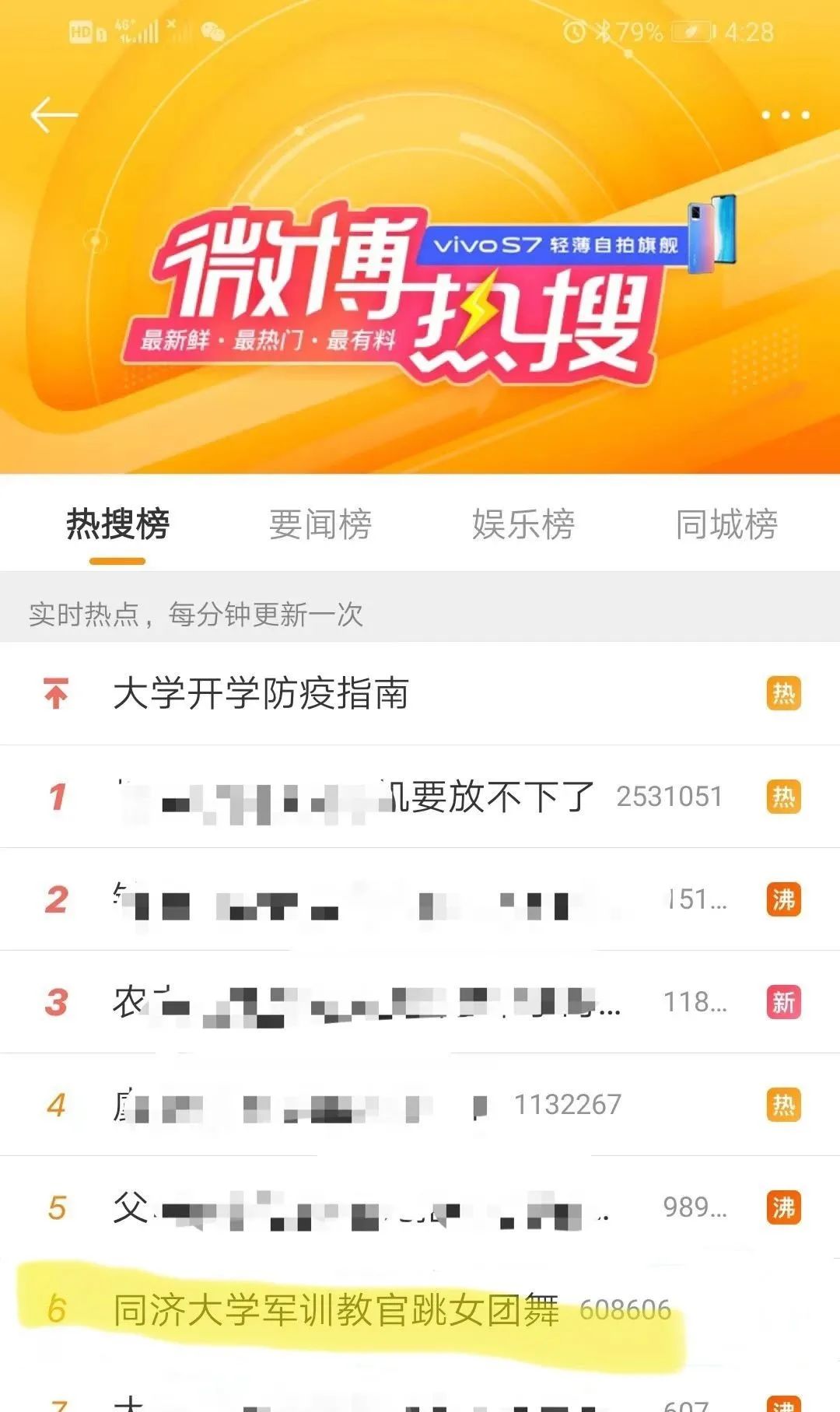Switch to the 娱乐榜 tab
Image resolution: width=840 pixels, height=1412 pixels.
523,524
